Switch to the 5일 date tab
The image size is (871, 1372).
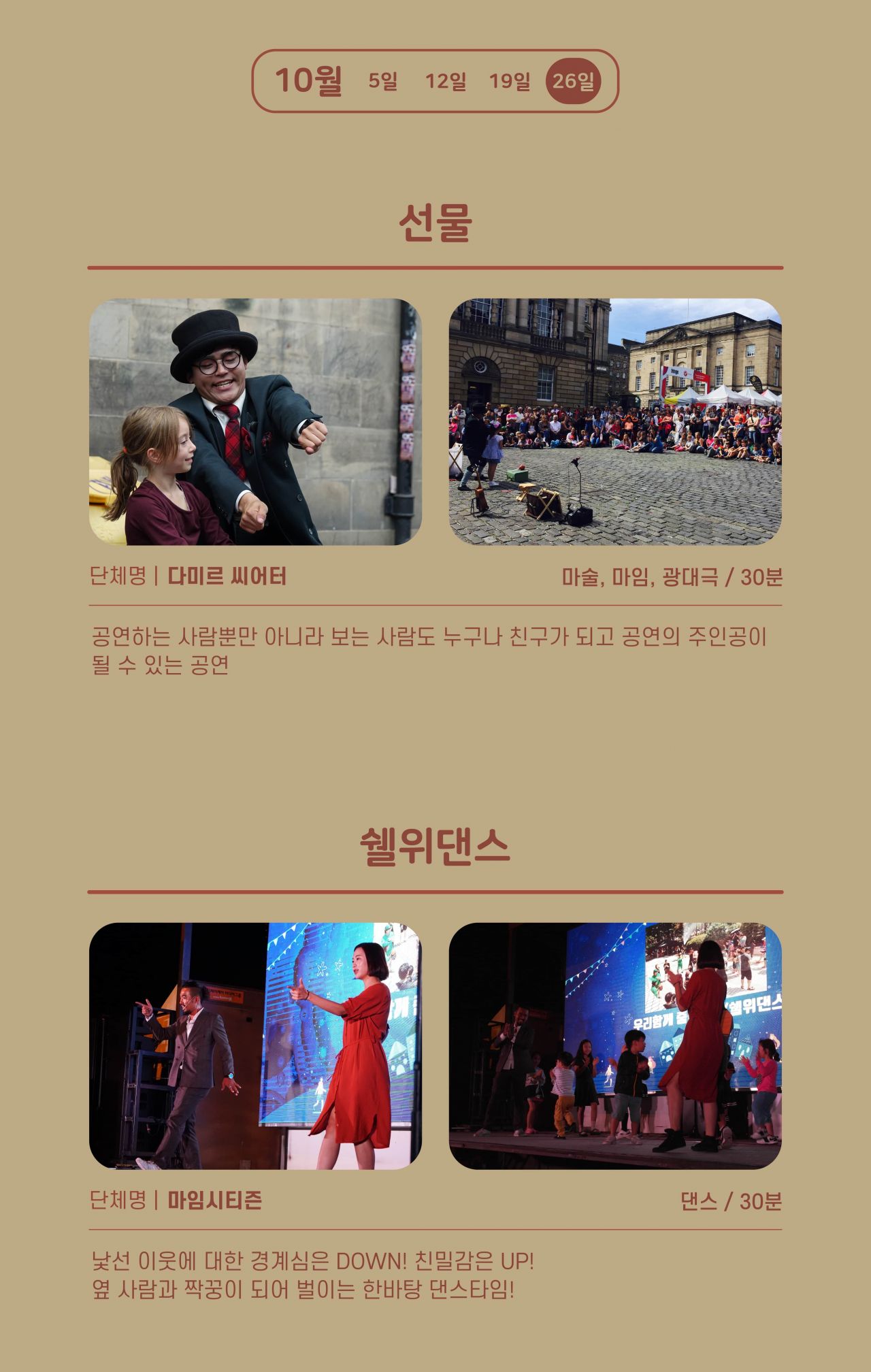pos(382,81)
